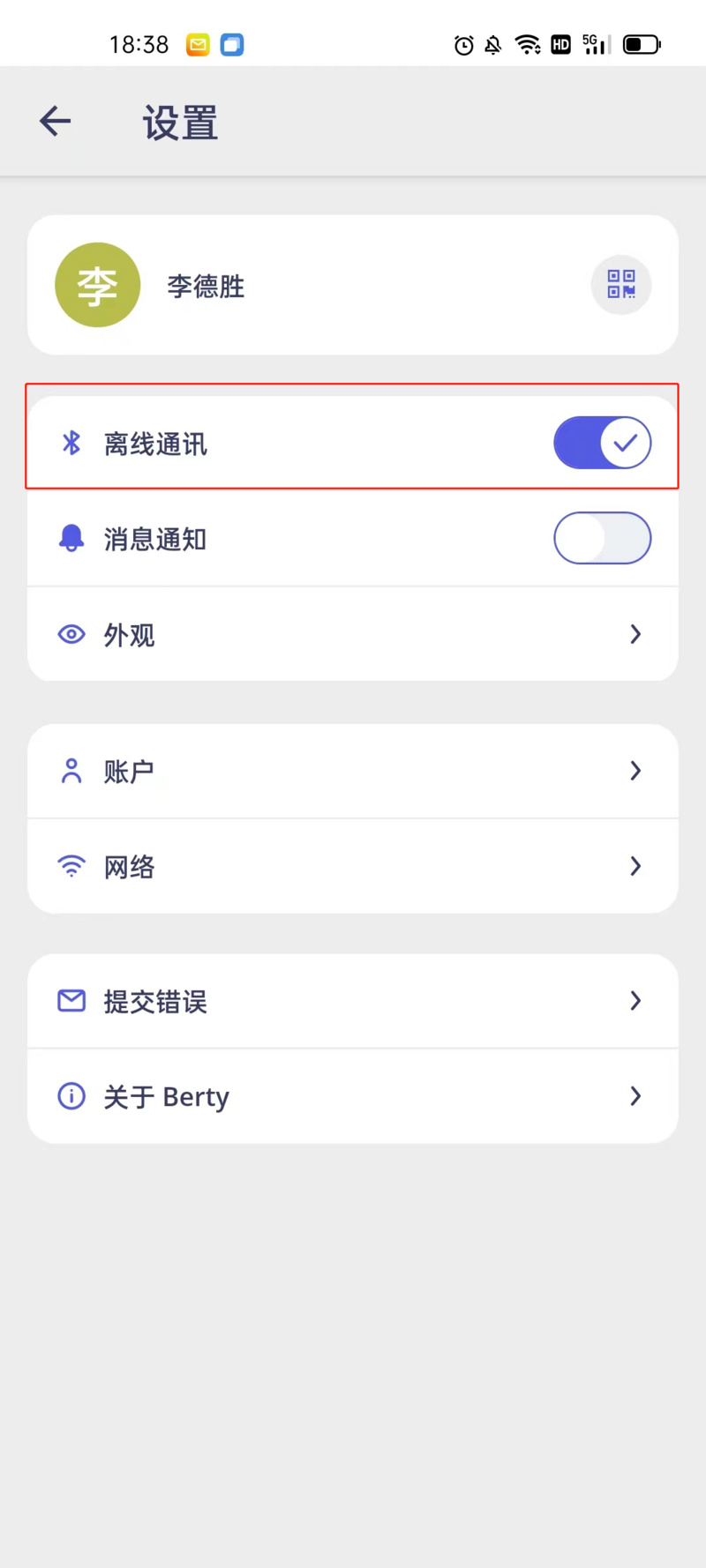Expand 网络 settings with the chevron arrow
This screenshot has height=1568, width=706.
click(635, 865)
